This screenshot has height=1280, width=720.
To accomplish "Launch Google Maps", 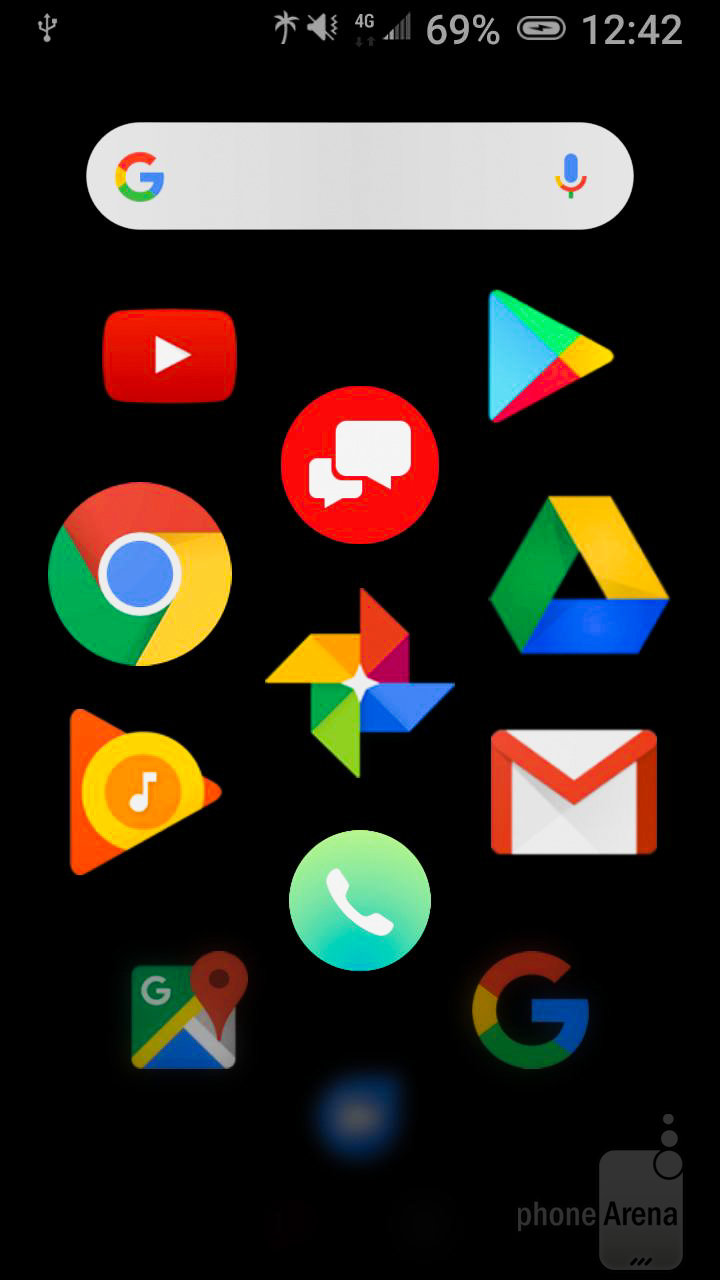I will pyautogui.click(x=187, y=1012).
